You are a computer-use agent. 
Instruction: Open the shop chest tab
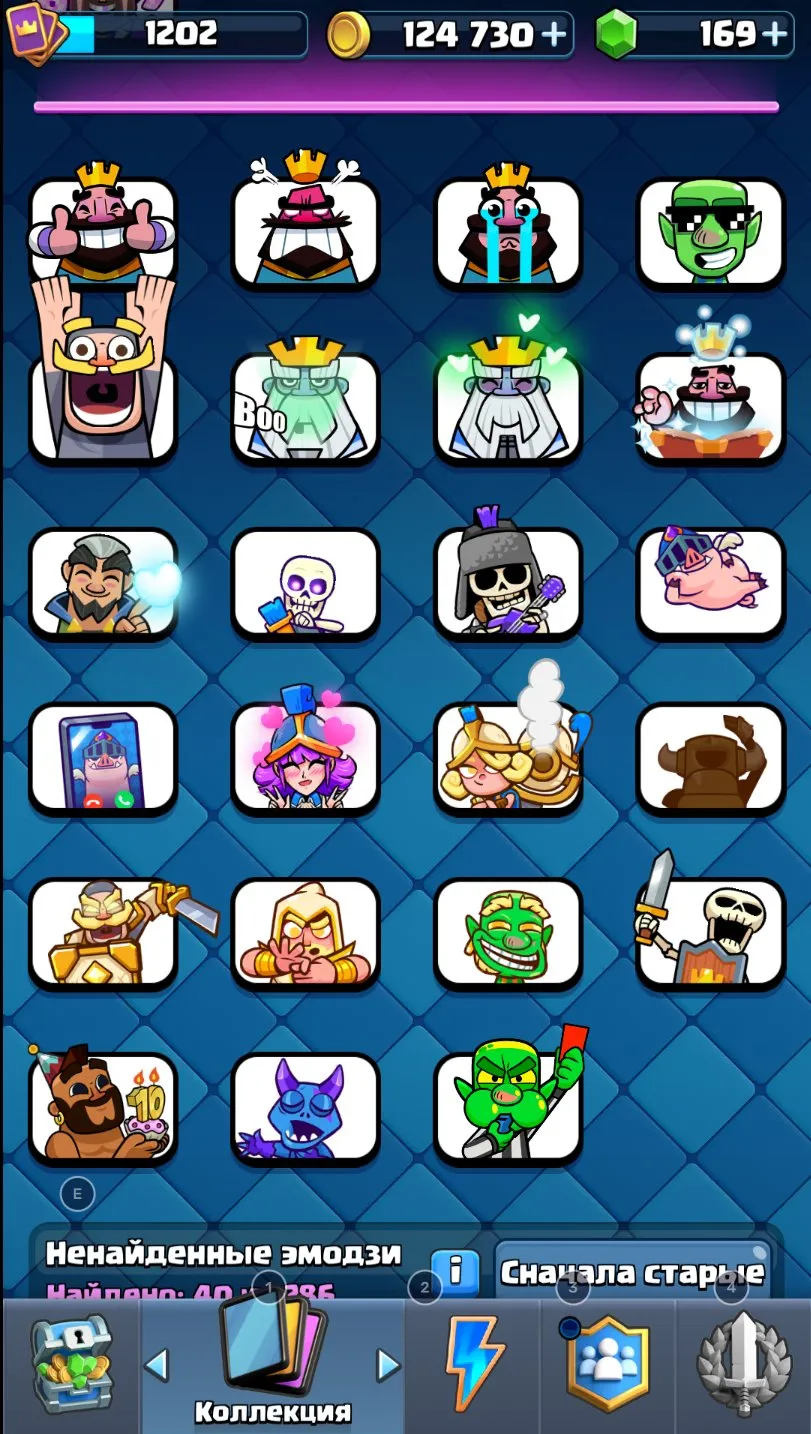71,1365
